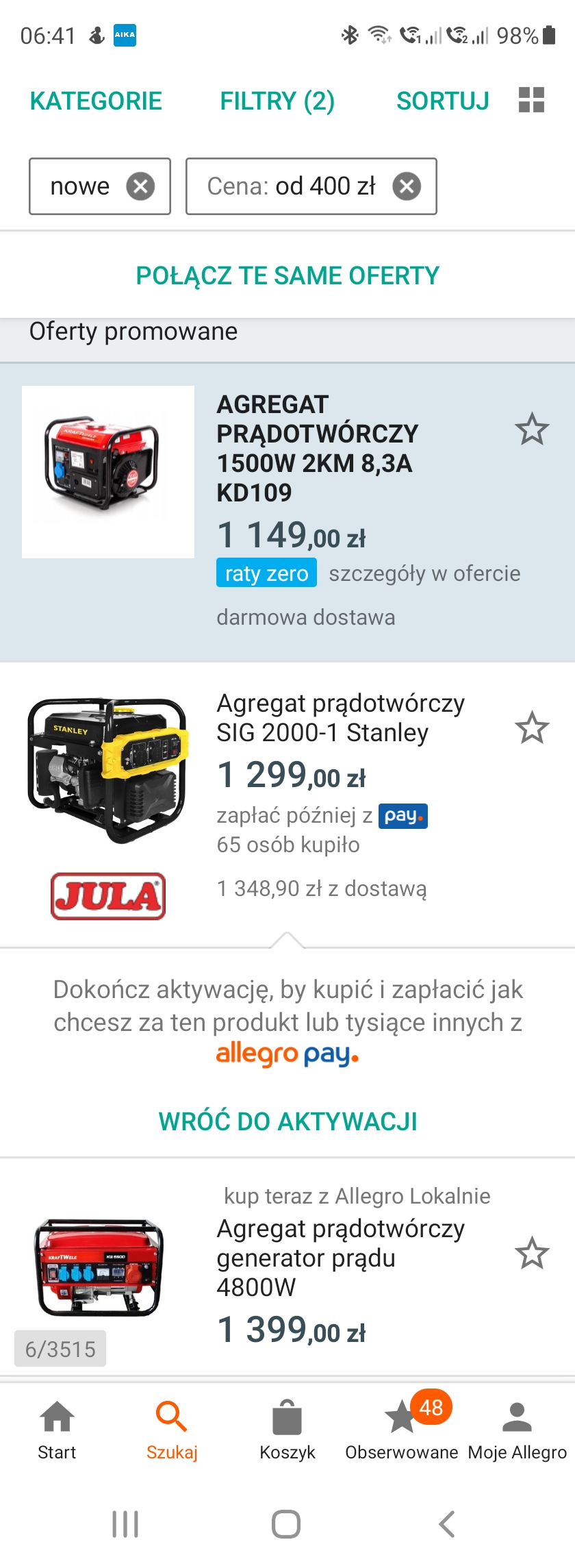Tap WRÓĆ DO AKTYWACJI for Allegro Pay
The width and height of the screenshot is (575, 1568).
(287, 1121)
